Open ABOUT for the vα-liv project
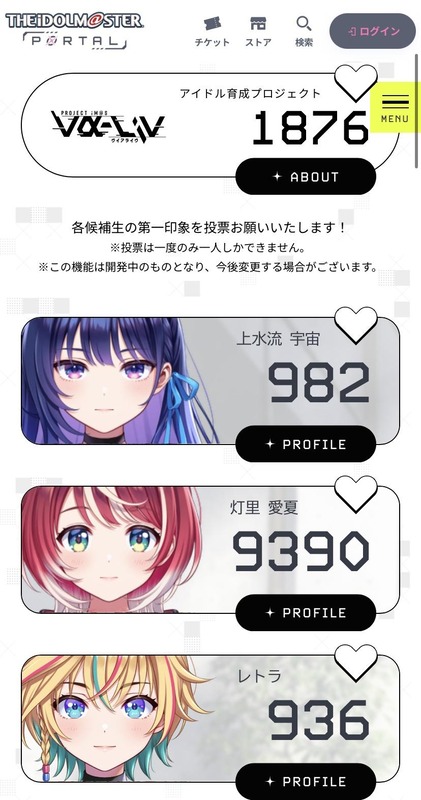The image size is (421, 800). click(306, 177)
